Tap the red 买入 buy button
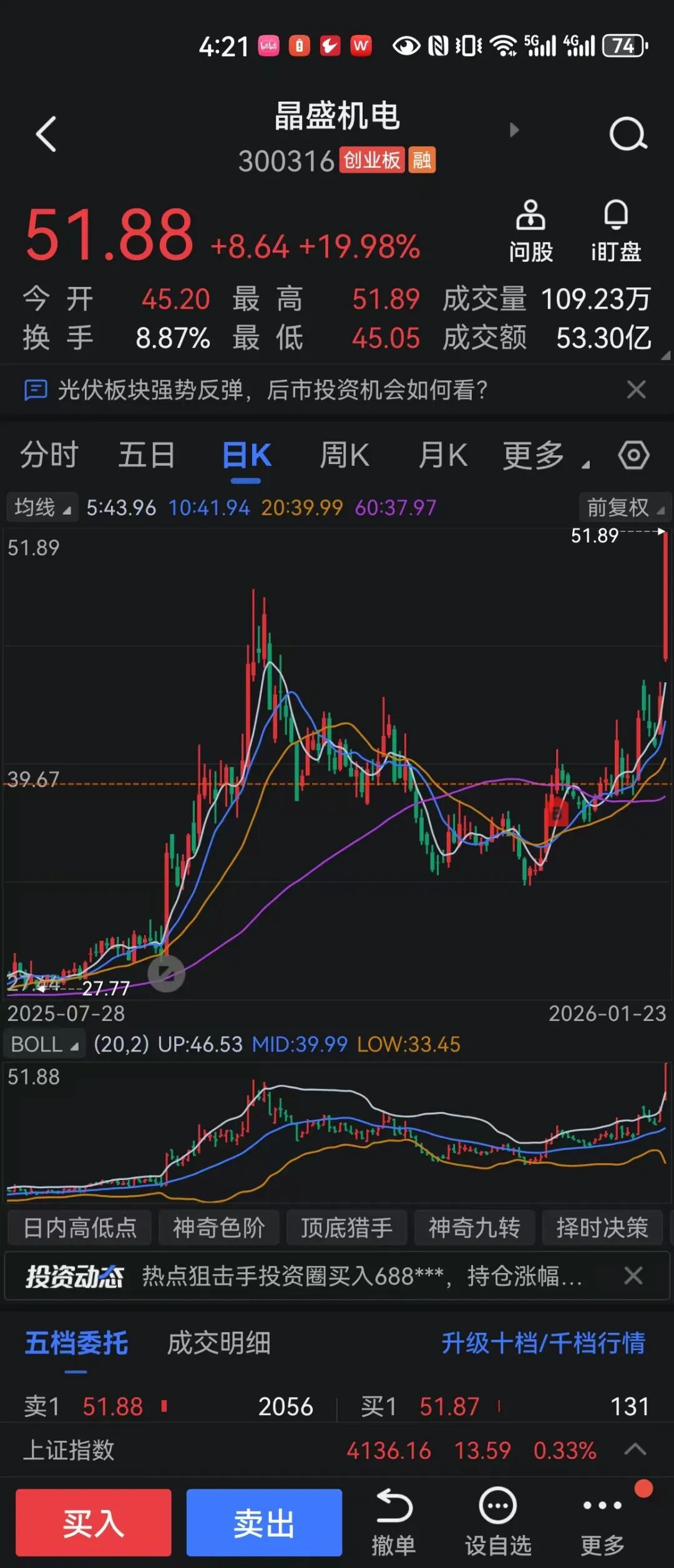Screen dimensions: 674x1568 tap(94, 1523)
